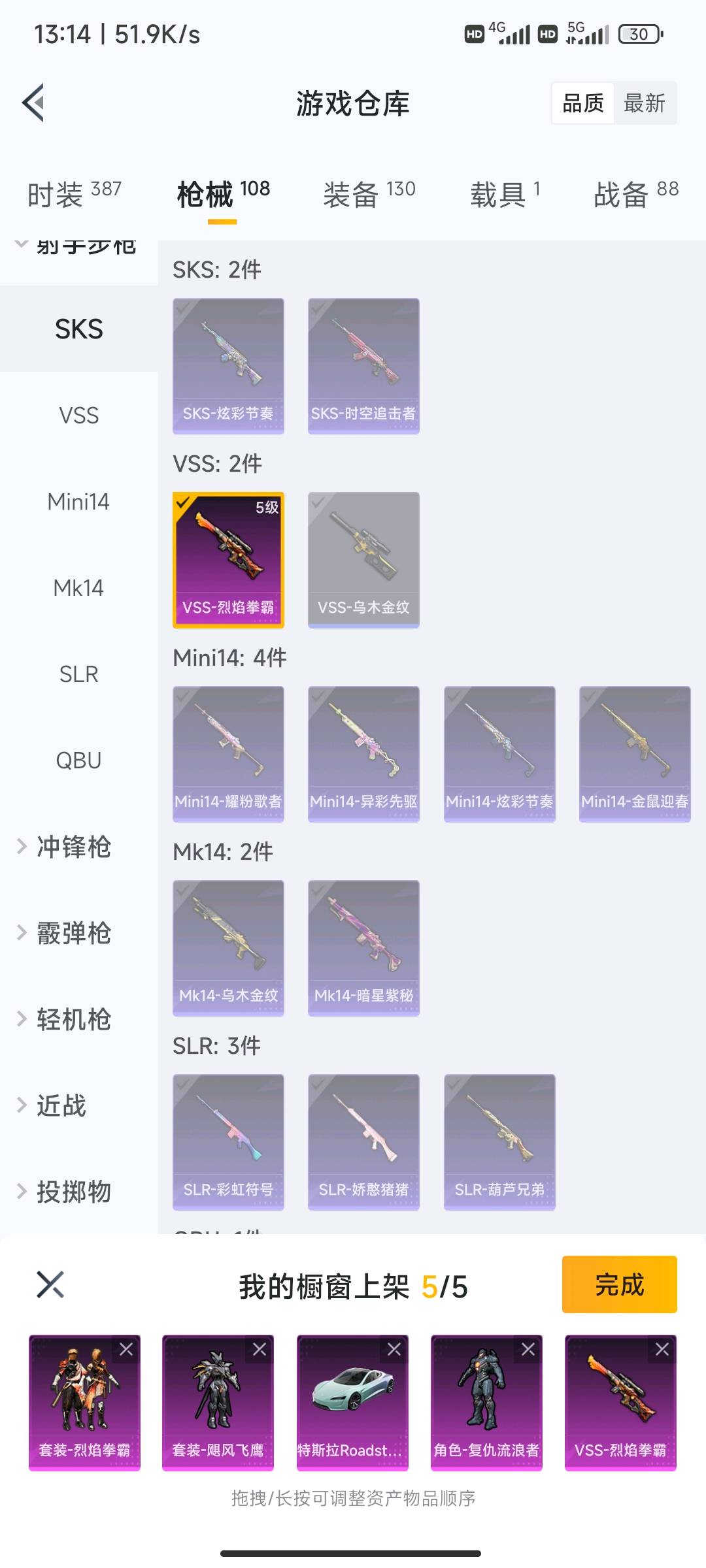
Task: Open the 载具 tab
Action: 505,194
